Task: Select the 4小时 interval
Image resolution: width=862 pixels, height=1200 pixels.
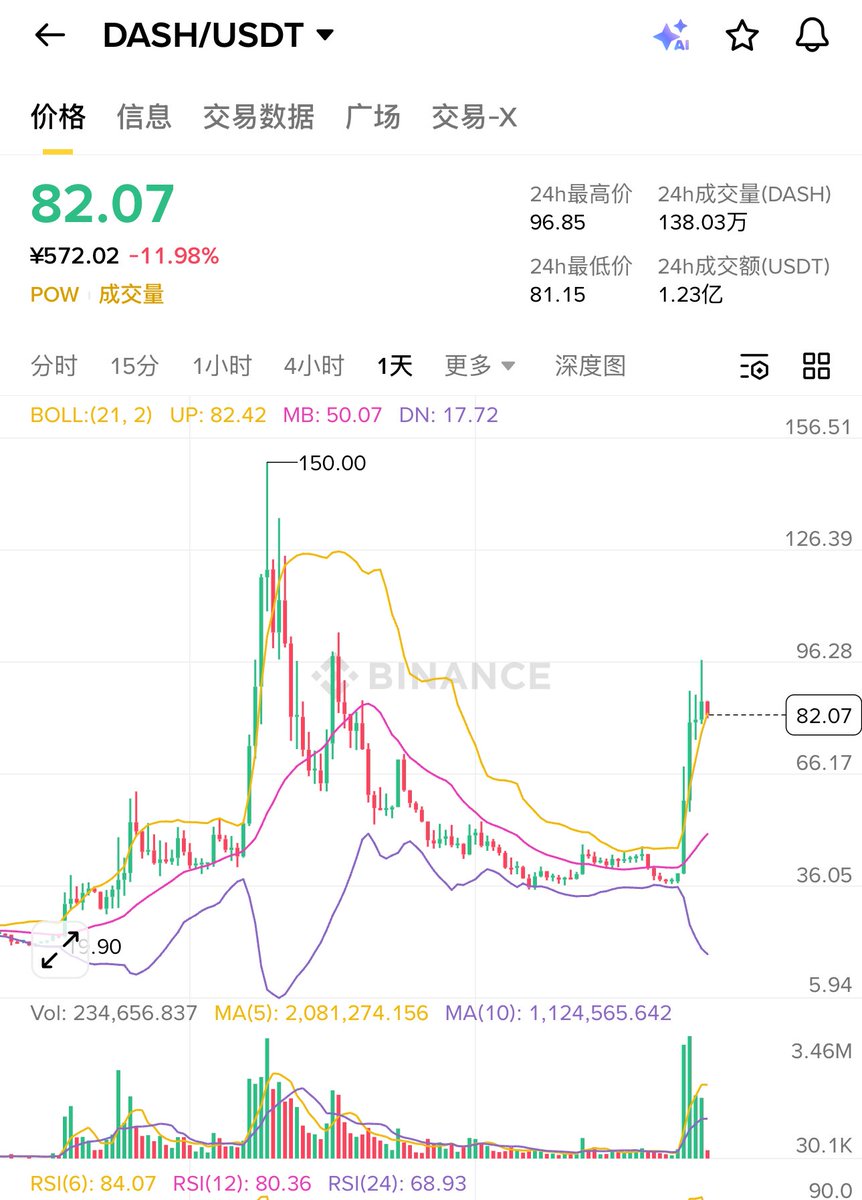Action: pyautogui.click(x=313, y=366)
